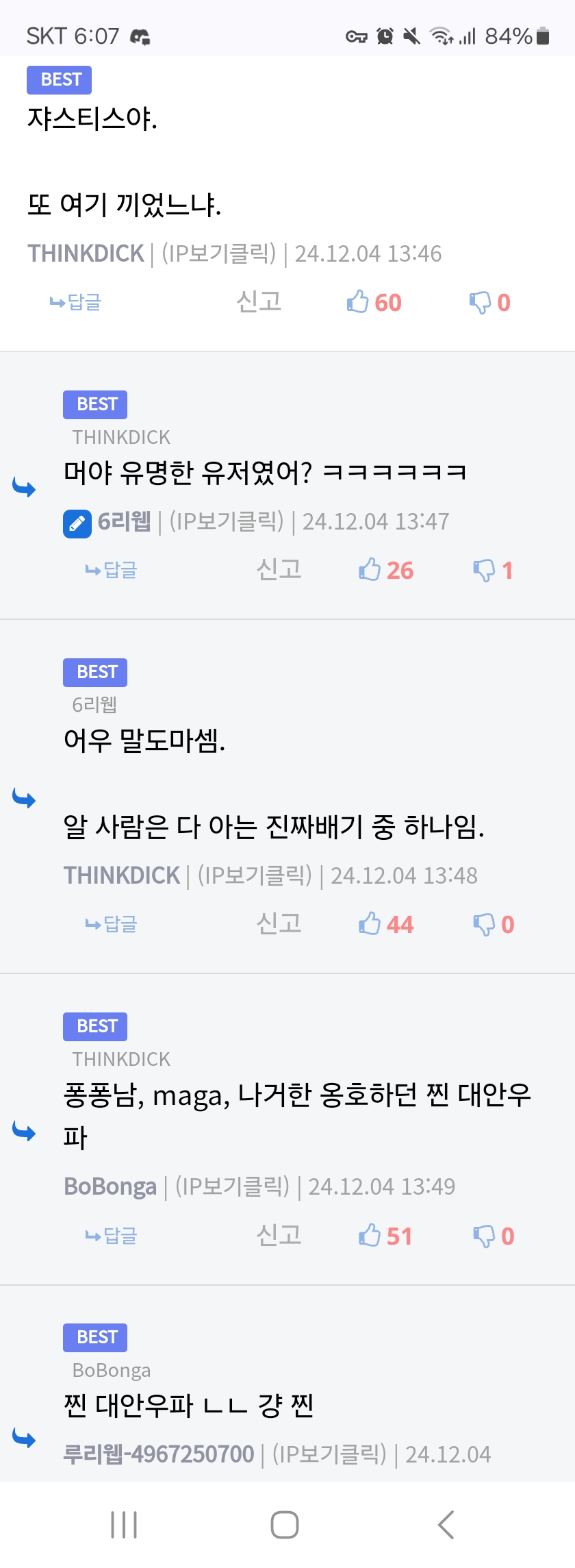Reply to 6리웹's comment
575x1568 pixels.
(112, 570)
